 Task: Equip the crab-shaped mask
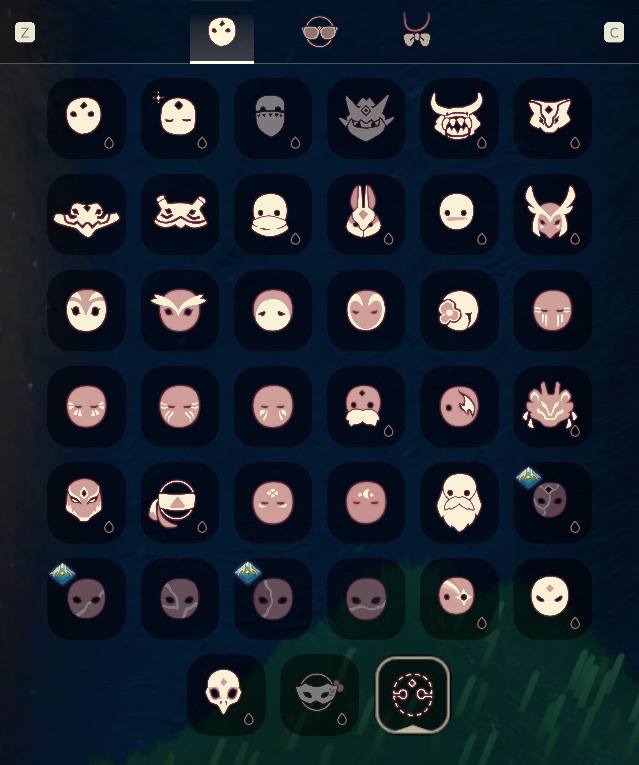pyautogui.click(x=551, y=406)
